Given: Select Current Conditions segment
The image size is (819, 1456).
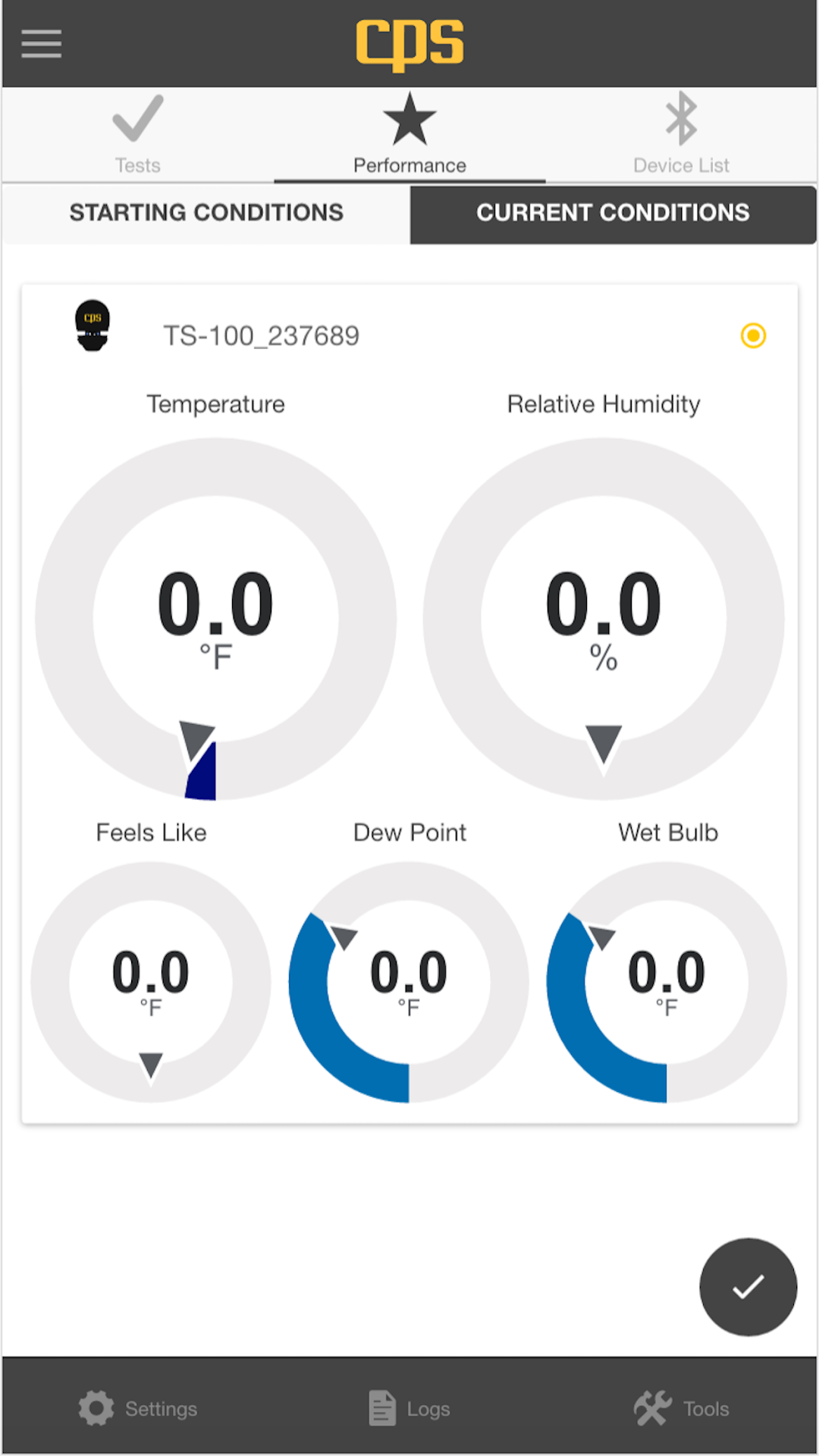Looking at the screenshot, I should tap(613, 213).
